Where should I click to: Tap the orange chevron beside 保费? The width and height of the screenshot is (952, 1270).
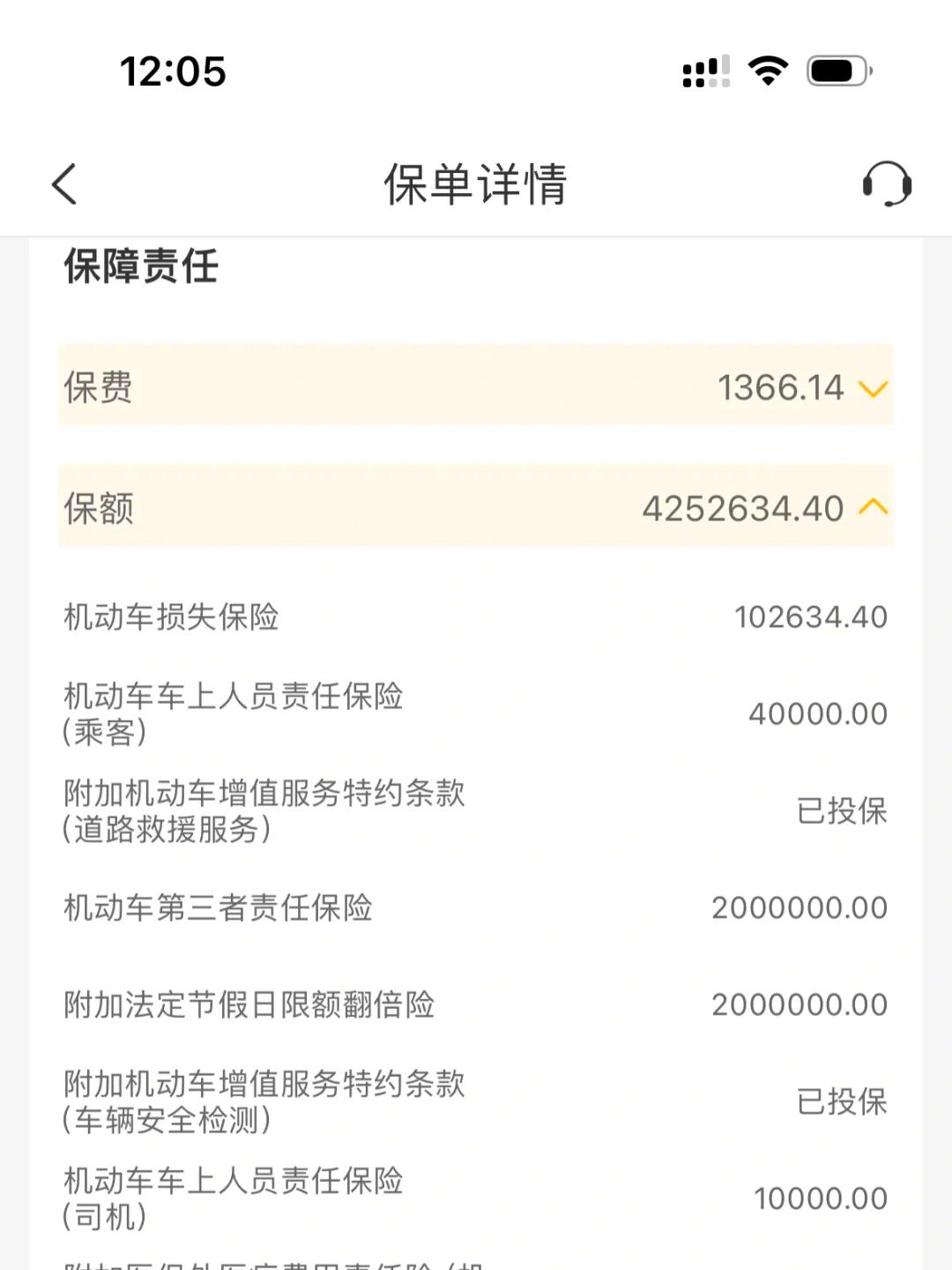872,388
